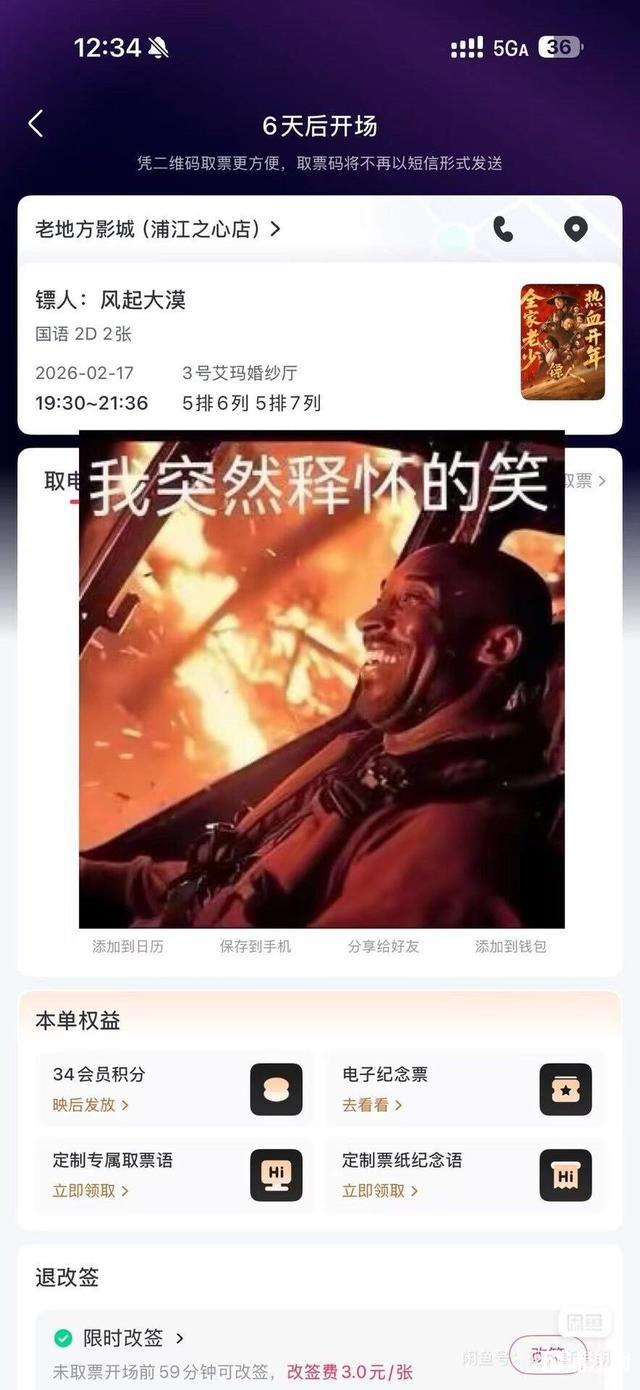Open 老地方影城 (浦江之心店) cinema details

tap(158, 229)
